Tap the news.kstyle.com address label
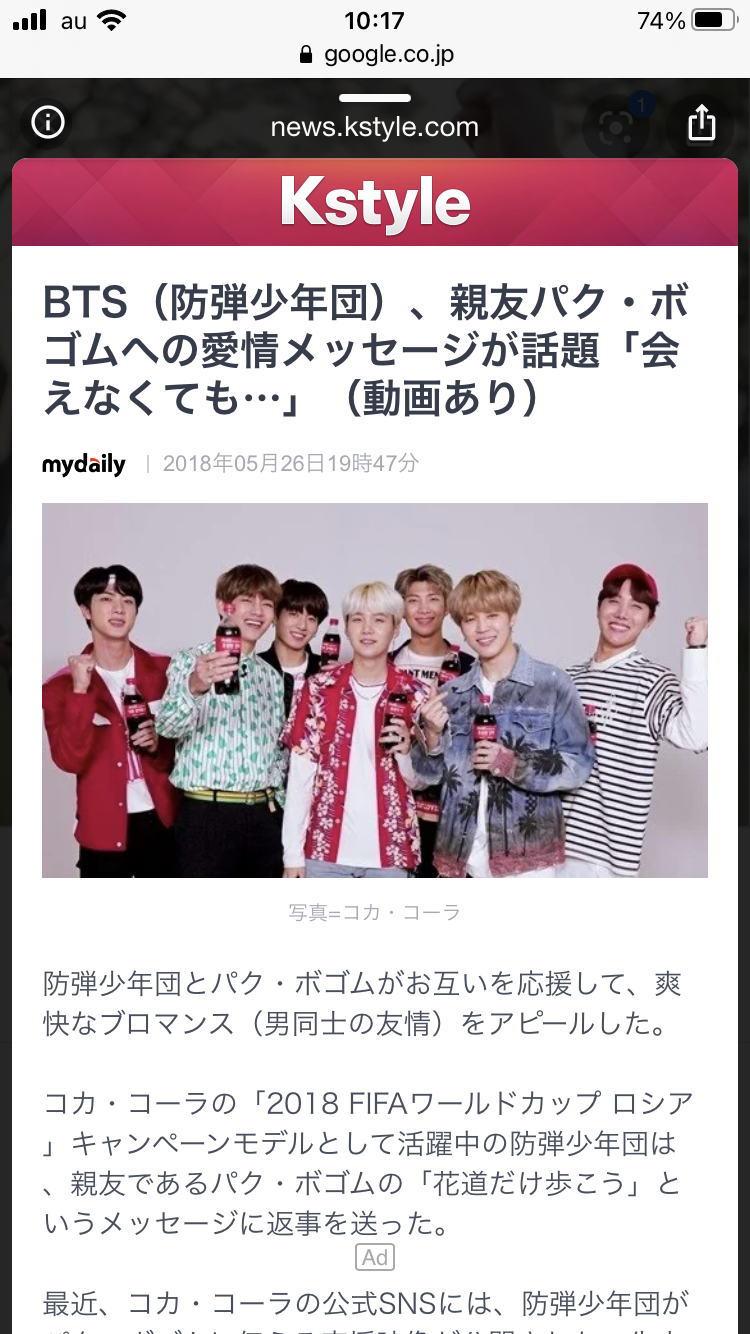 pyautogui.click(x=375, y=127)
